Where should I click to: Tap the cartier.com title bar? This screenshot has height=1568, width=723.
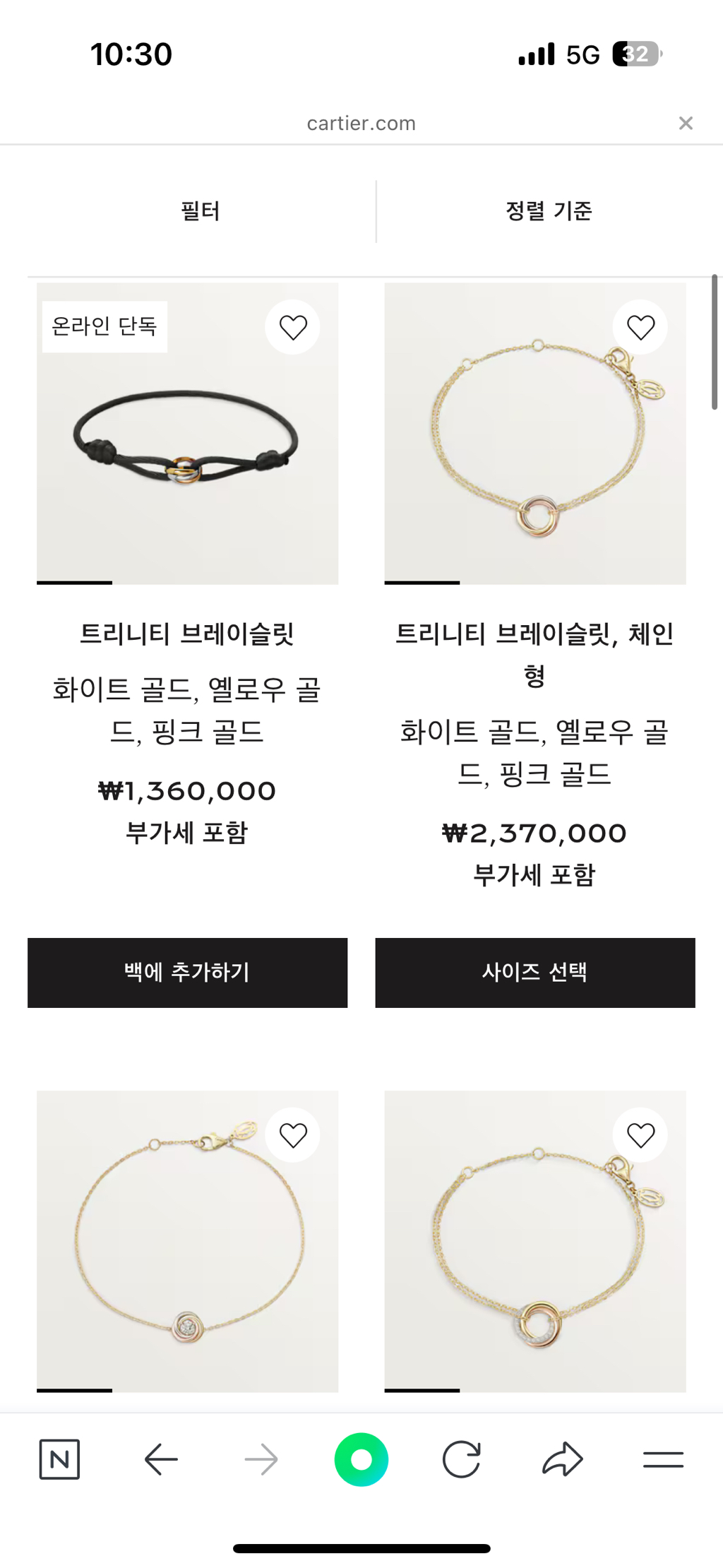(361, 122)
